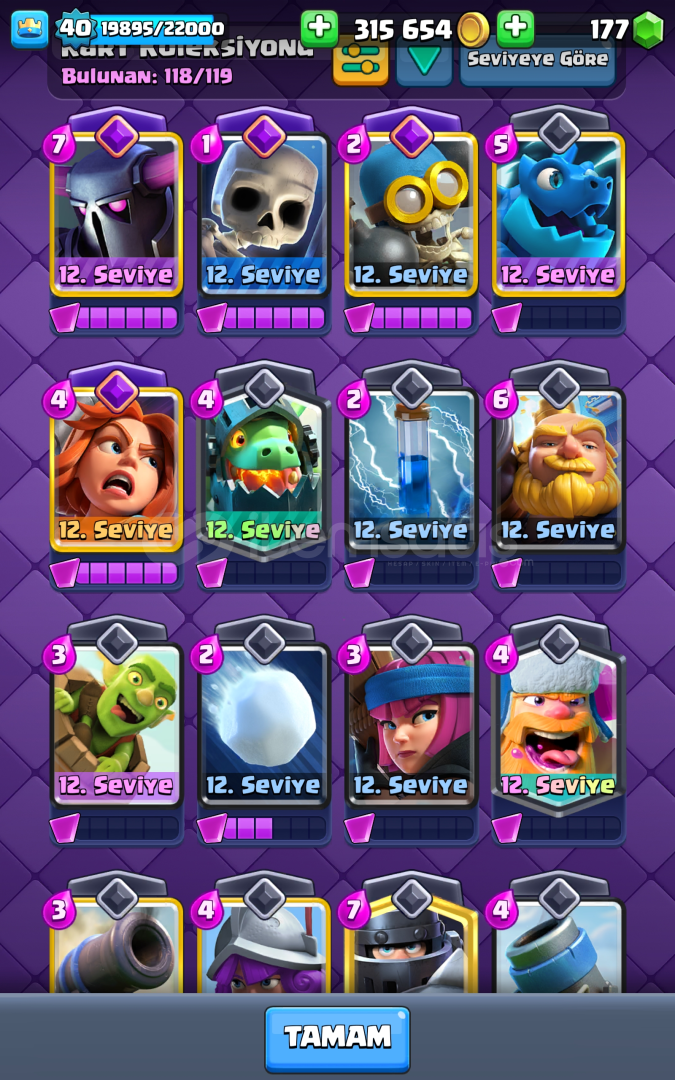Change sorting via Seviyeye Göre
Viewport: 675px width, 1080px height.
[538, 61]
